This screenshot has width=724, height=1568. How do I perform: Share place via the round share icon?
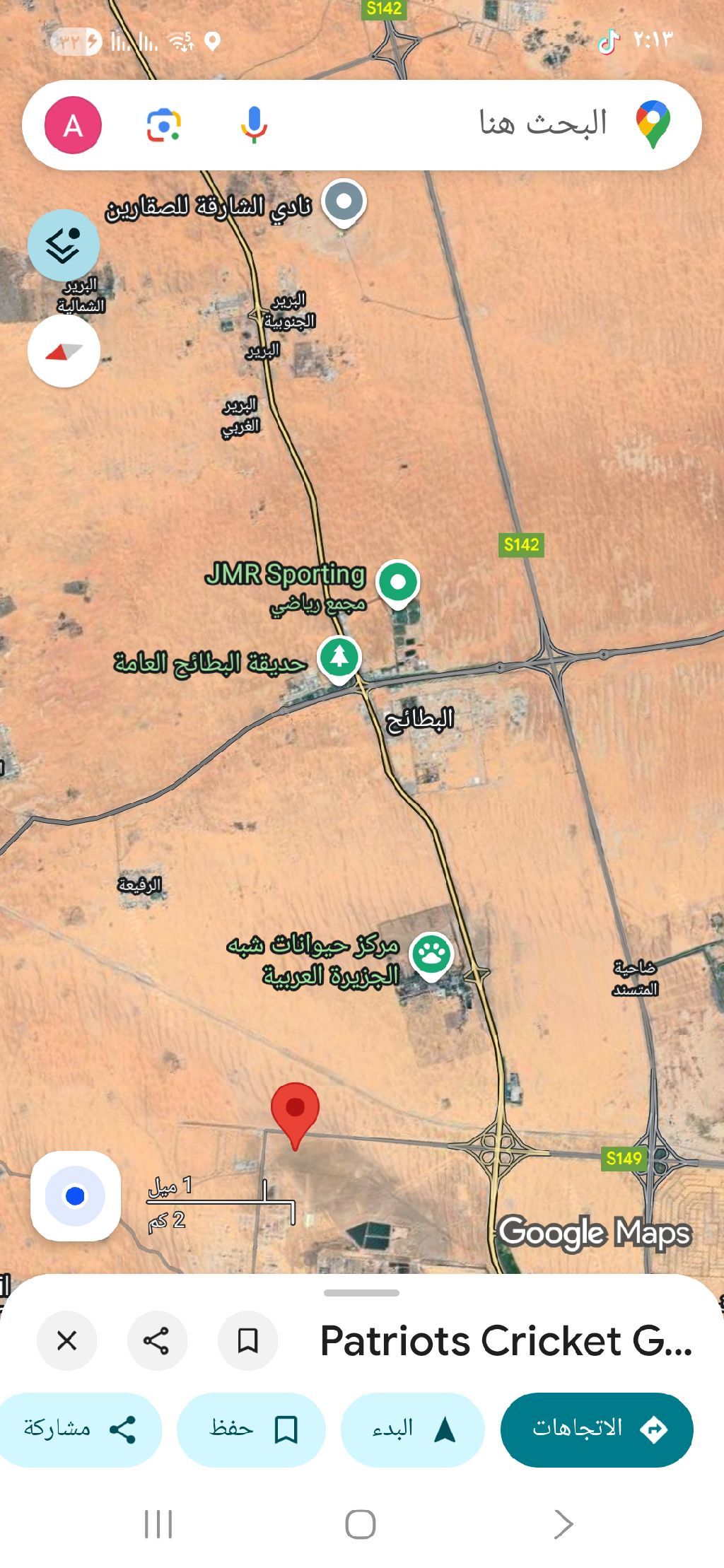[156, 1340]
